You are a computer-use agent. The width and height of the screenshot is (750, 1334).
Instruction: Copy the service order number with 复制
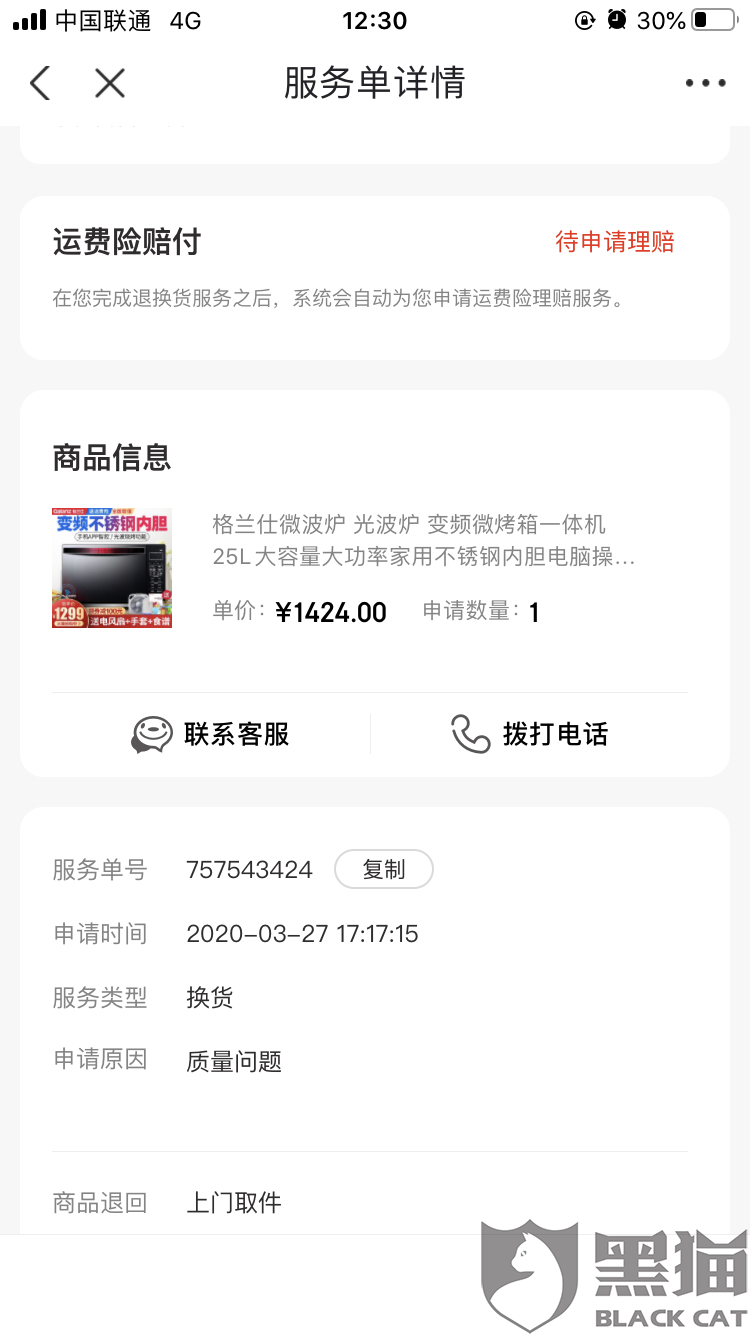point(383,869)
